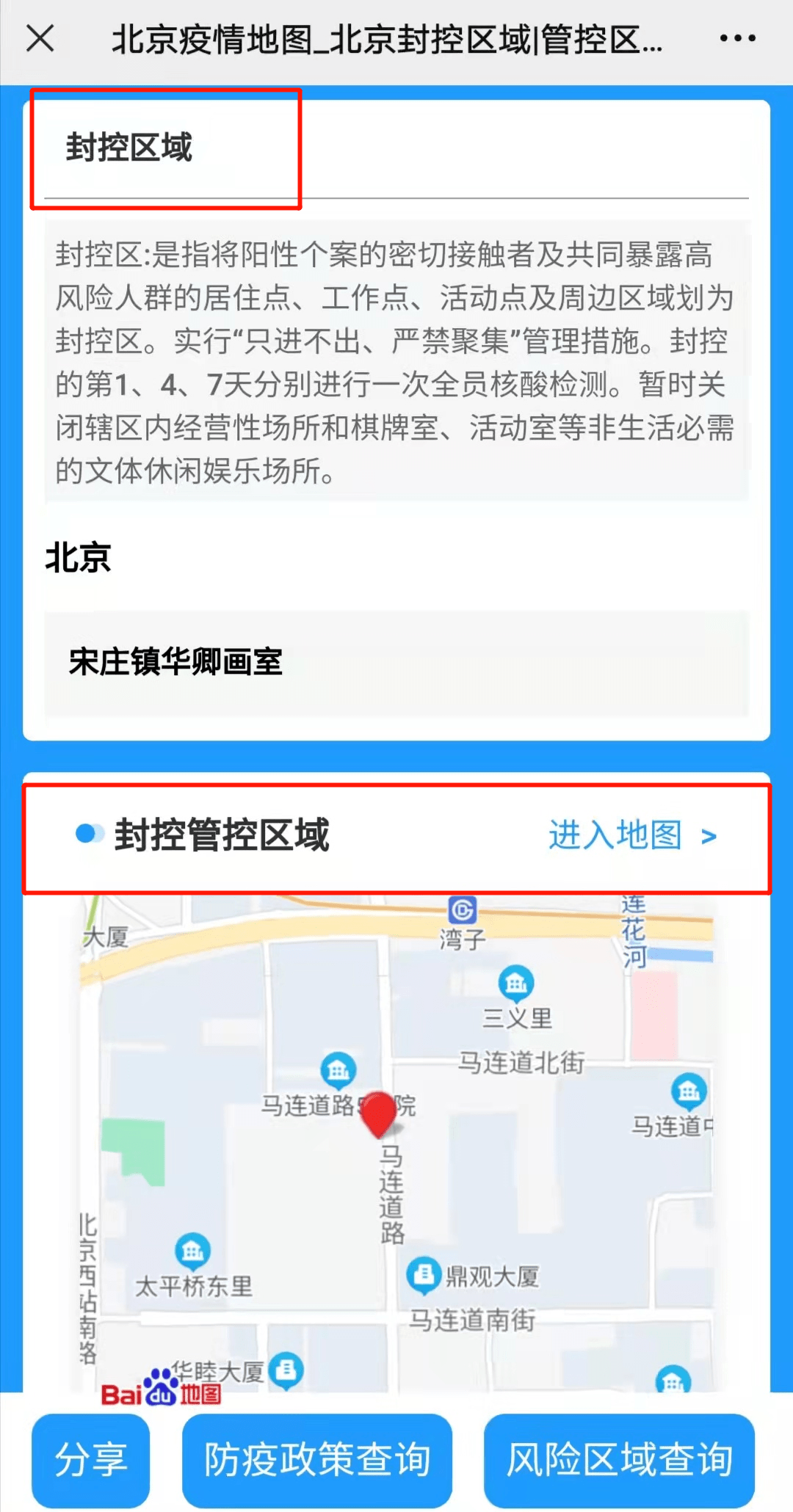Select the 三义里 marker on the map
793x1512 pixels.
(516, 982)
